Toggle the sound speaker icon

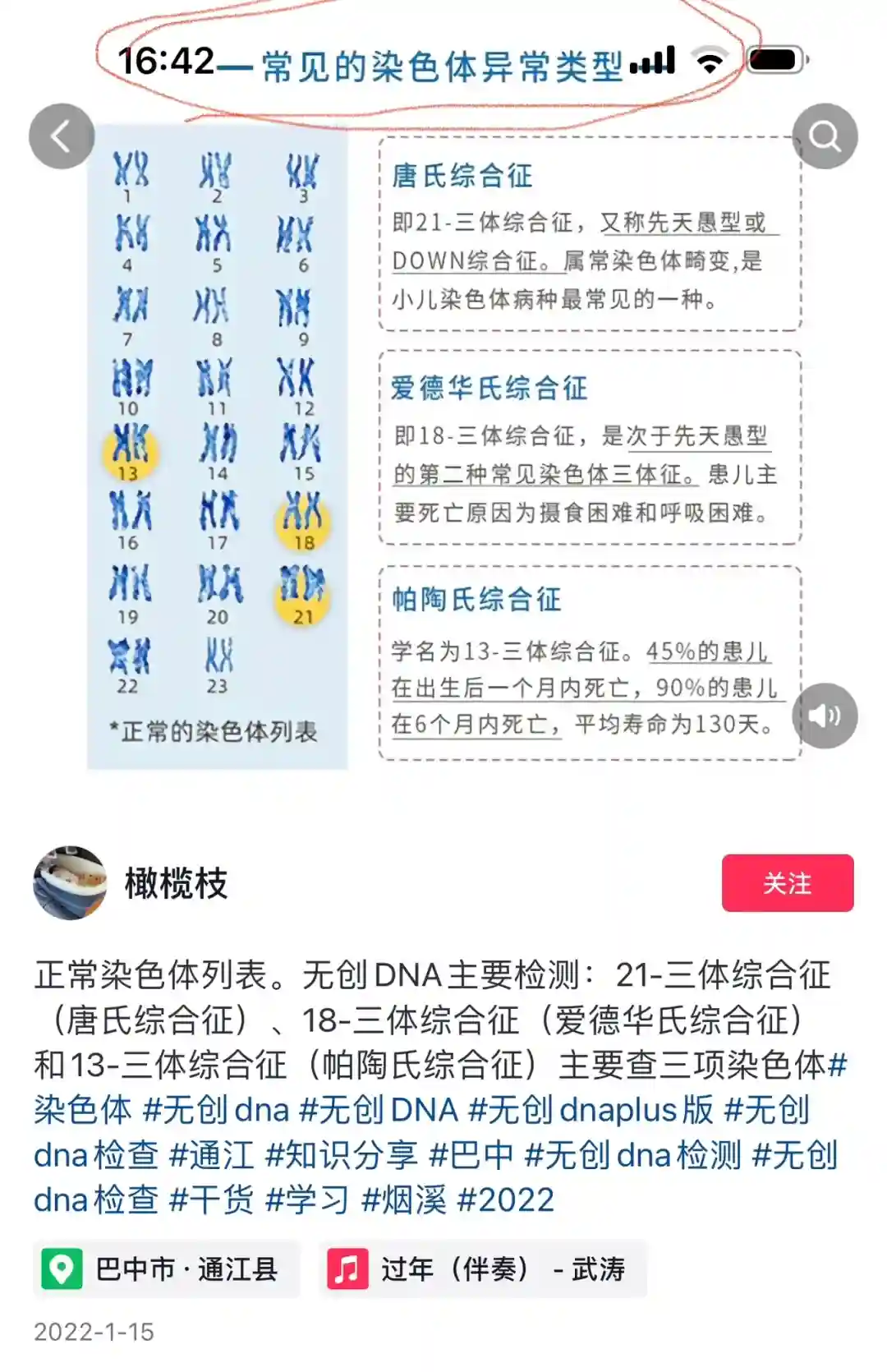point(825,716)
